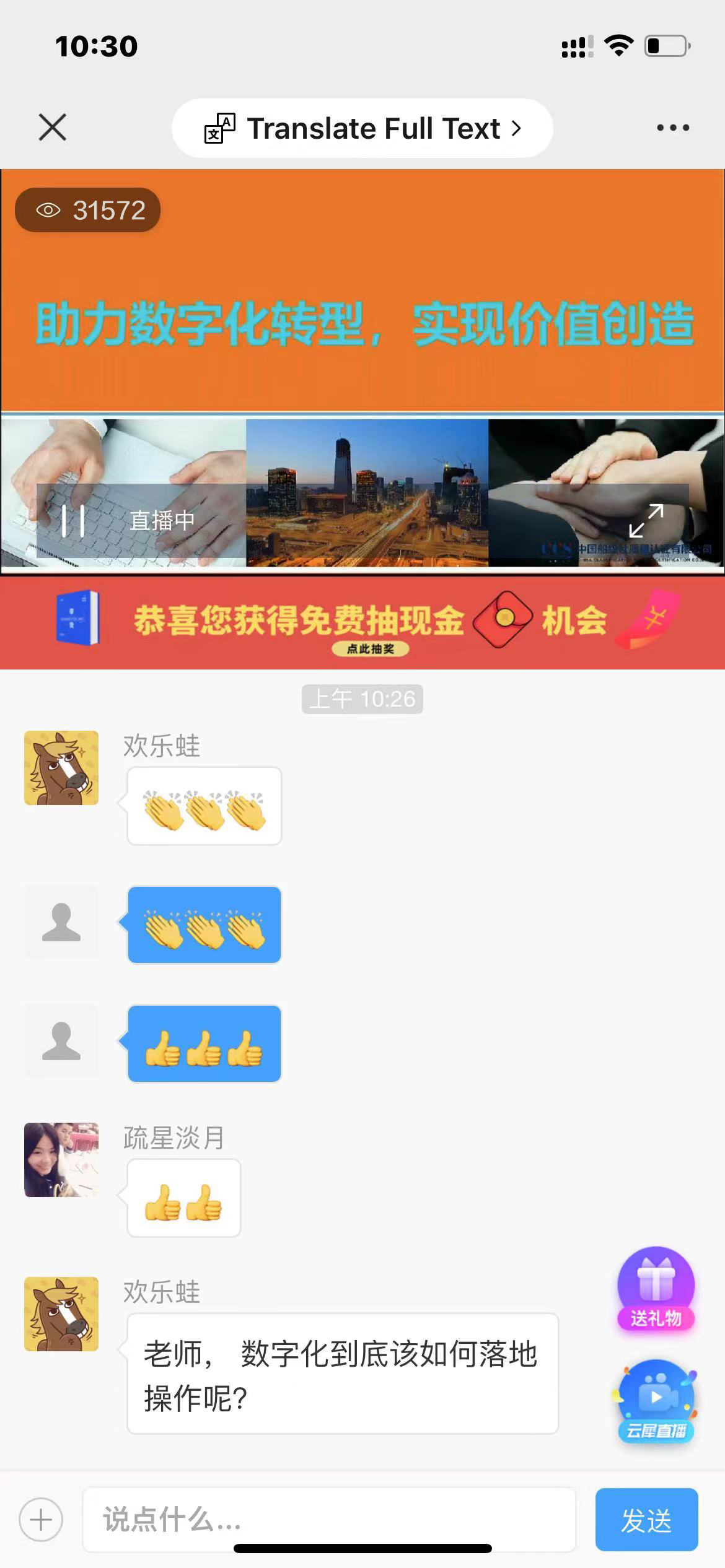This screenshot has width=725, height=1568.
Task: Close the live stream page
Action: (x=52, y=128)
